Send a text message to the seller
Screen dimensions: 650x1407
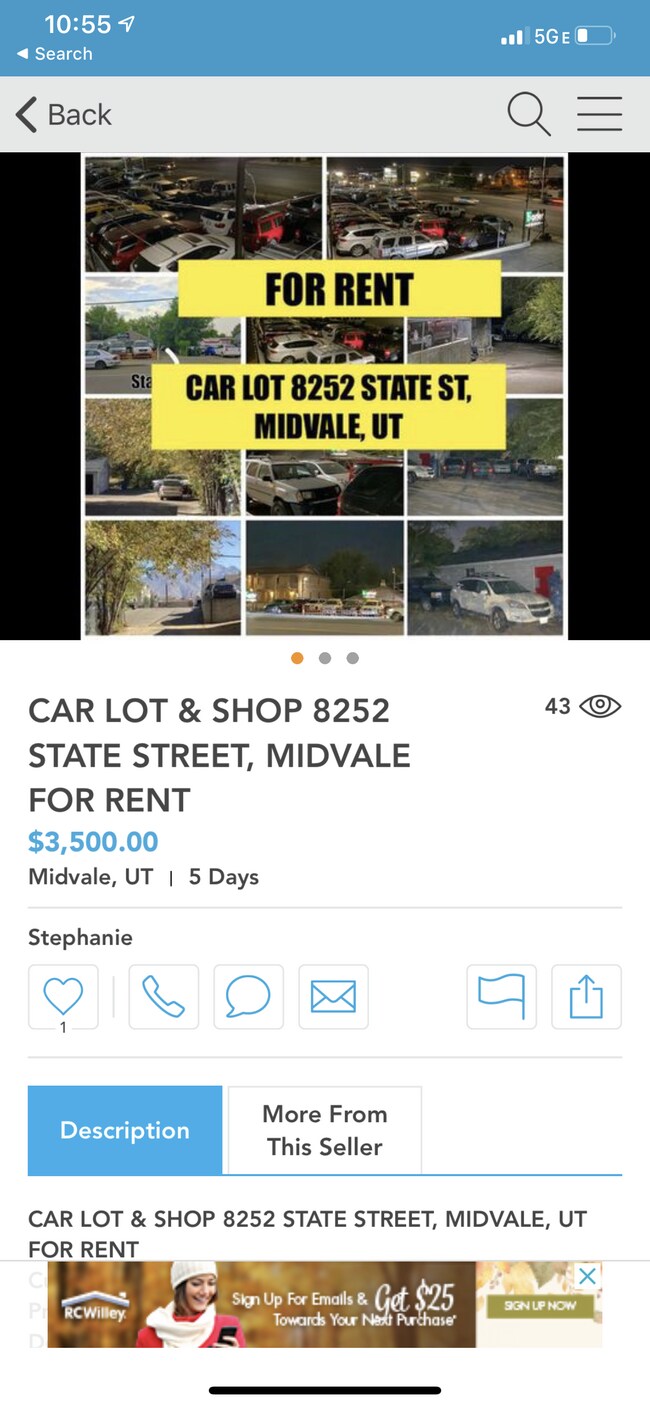248,996
